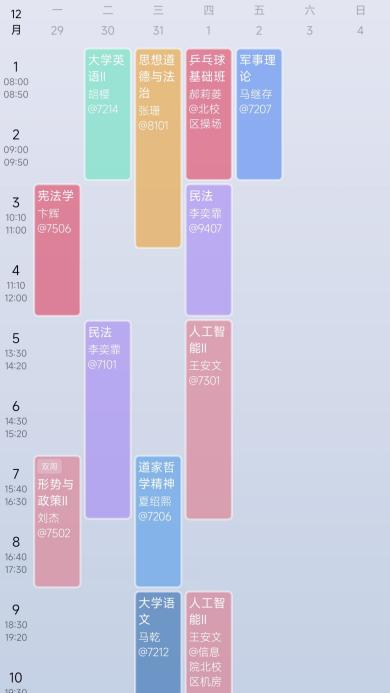Open the 大学语文 course card

[158, 643]
